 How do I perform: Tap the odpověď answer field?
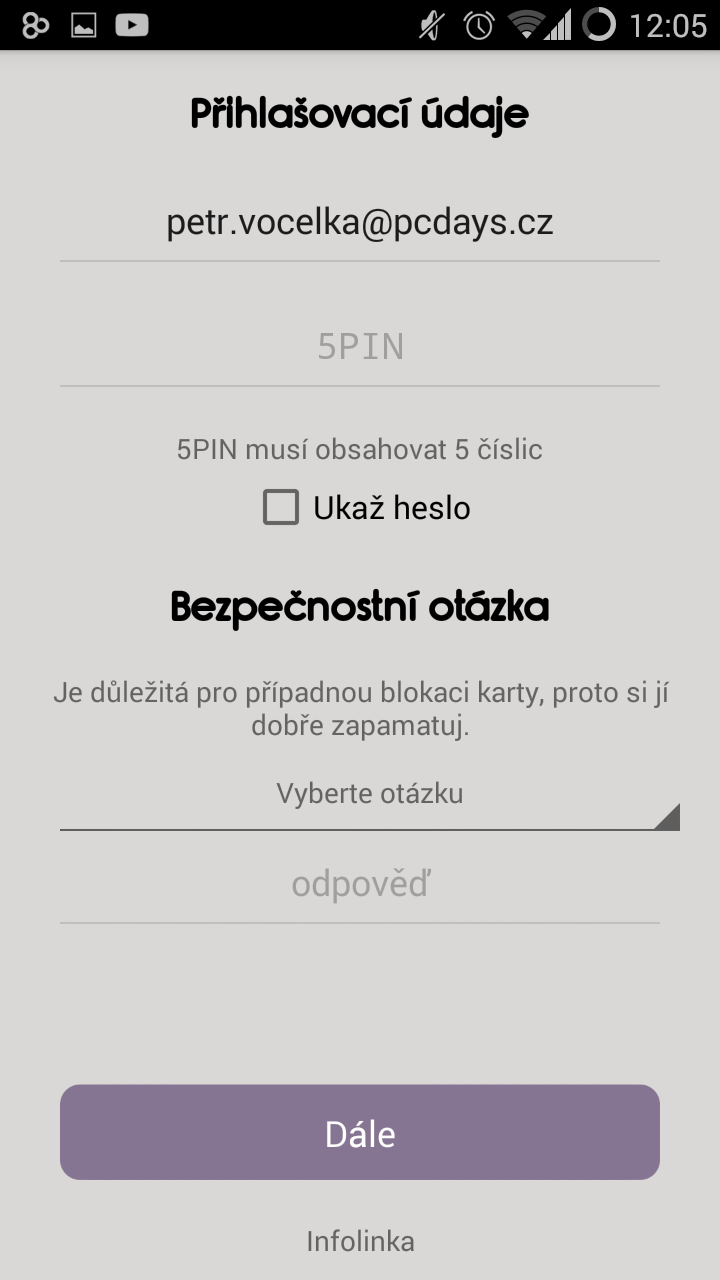(360, 885)
